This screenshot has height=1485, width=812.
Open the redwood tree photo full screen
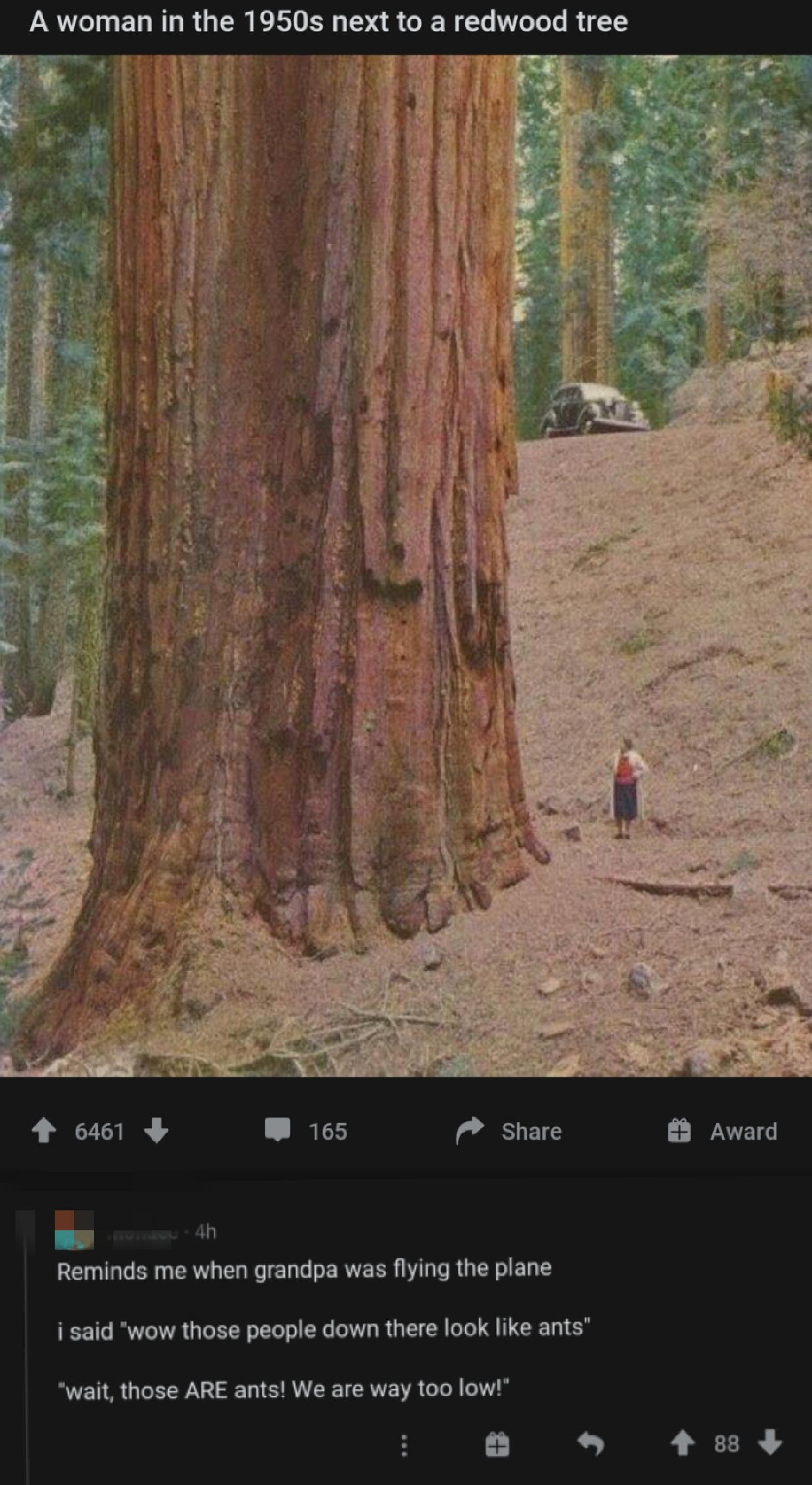pyautogui.click(x=405, y=565)
